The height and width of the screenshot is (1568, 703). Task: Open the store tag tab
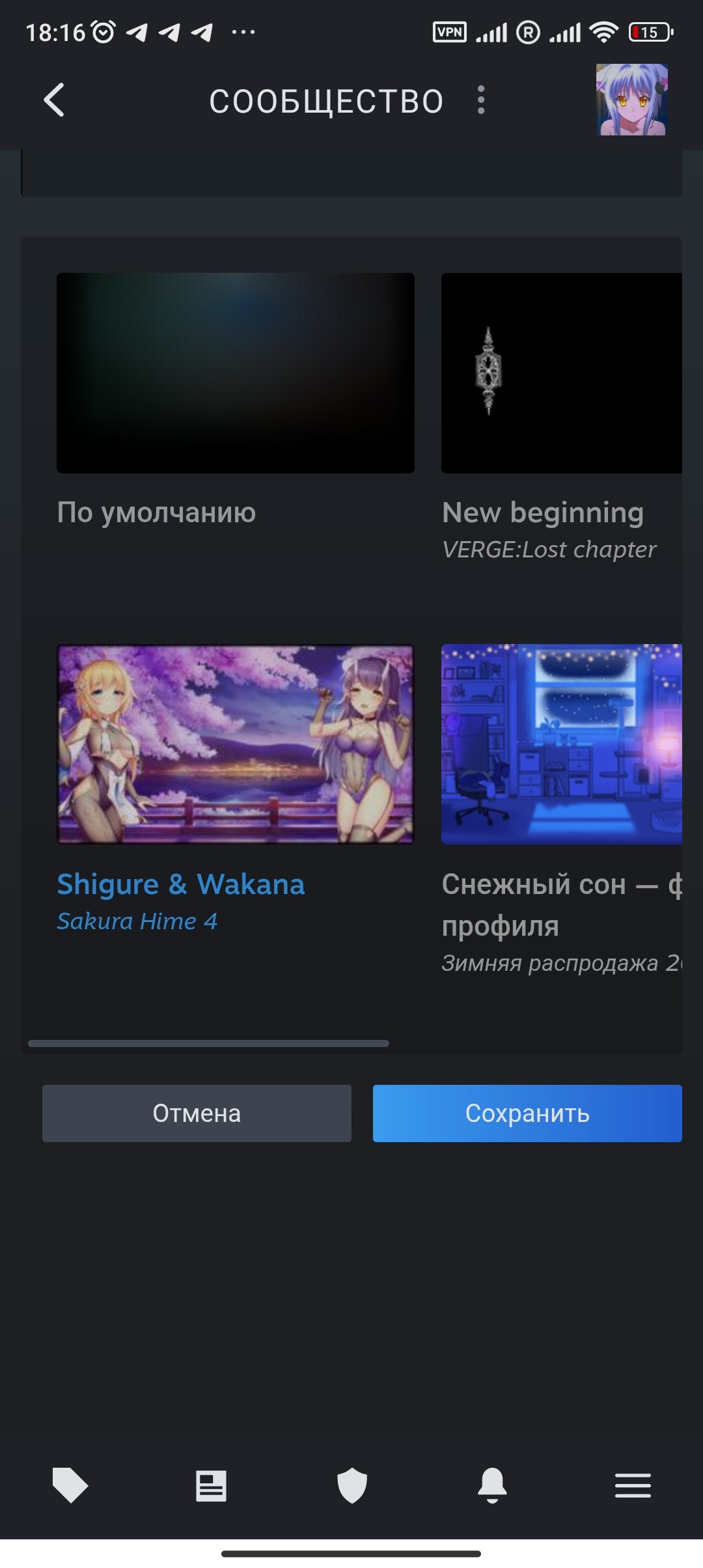(70, 1486)
